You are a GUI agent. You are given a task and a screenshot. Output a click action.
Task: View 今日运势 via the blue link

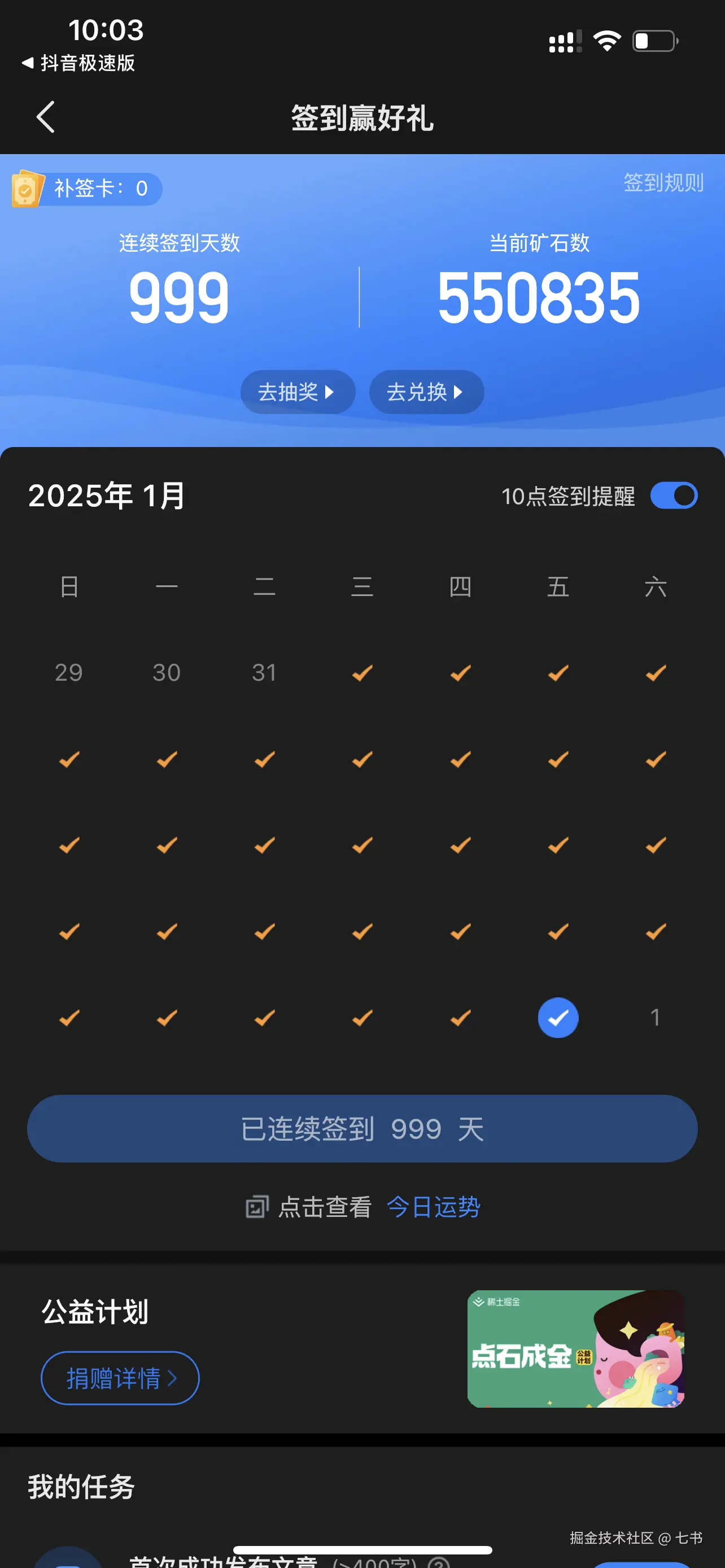click(x=434, y=1206)
